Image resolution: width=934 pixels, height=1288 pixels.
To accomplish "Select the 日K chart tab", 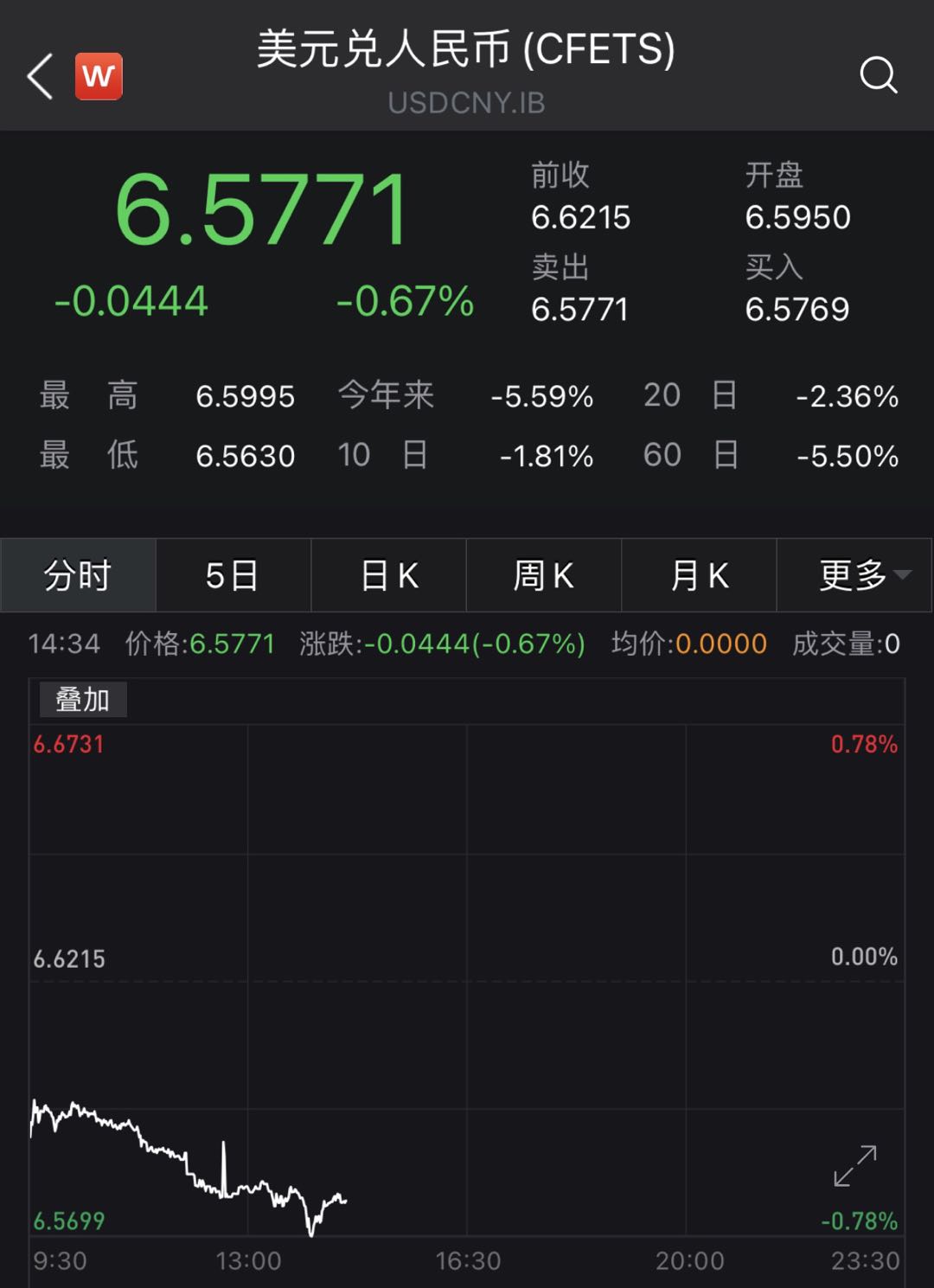I will pos(388,575).
